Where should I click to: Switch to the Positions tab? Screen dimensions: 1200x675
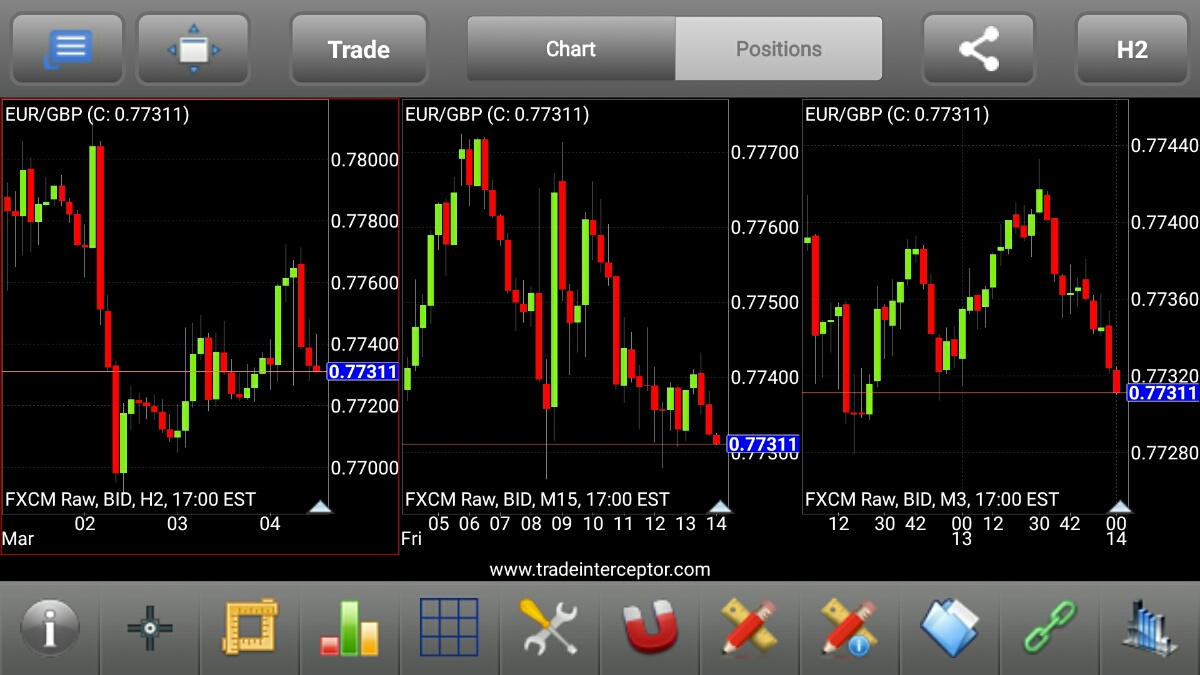click(779, 49)
